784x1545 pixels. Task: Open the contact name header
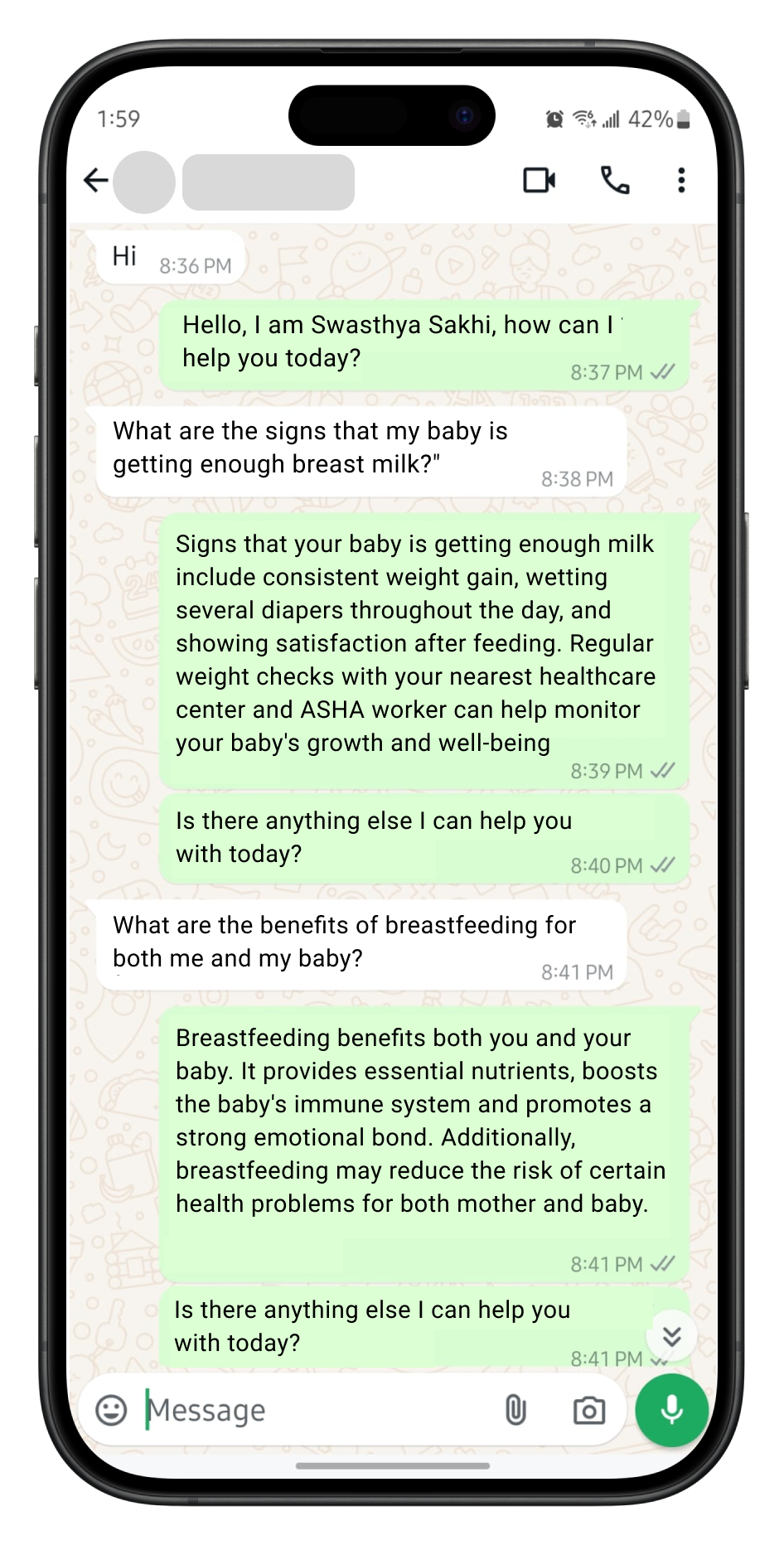[x=268, y=182]
